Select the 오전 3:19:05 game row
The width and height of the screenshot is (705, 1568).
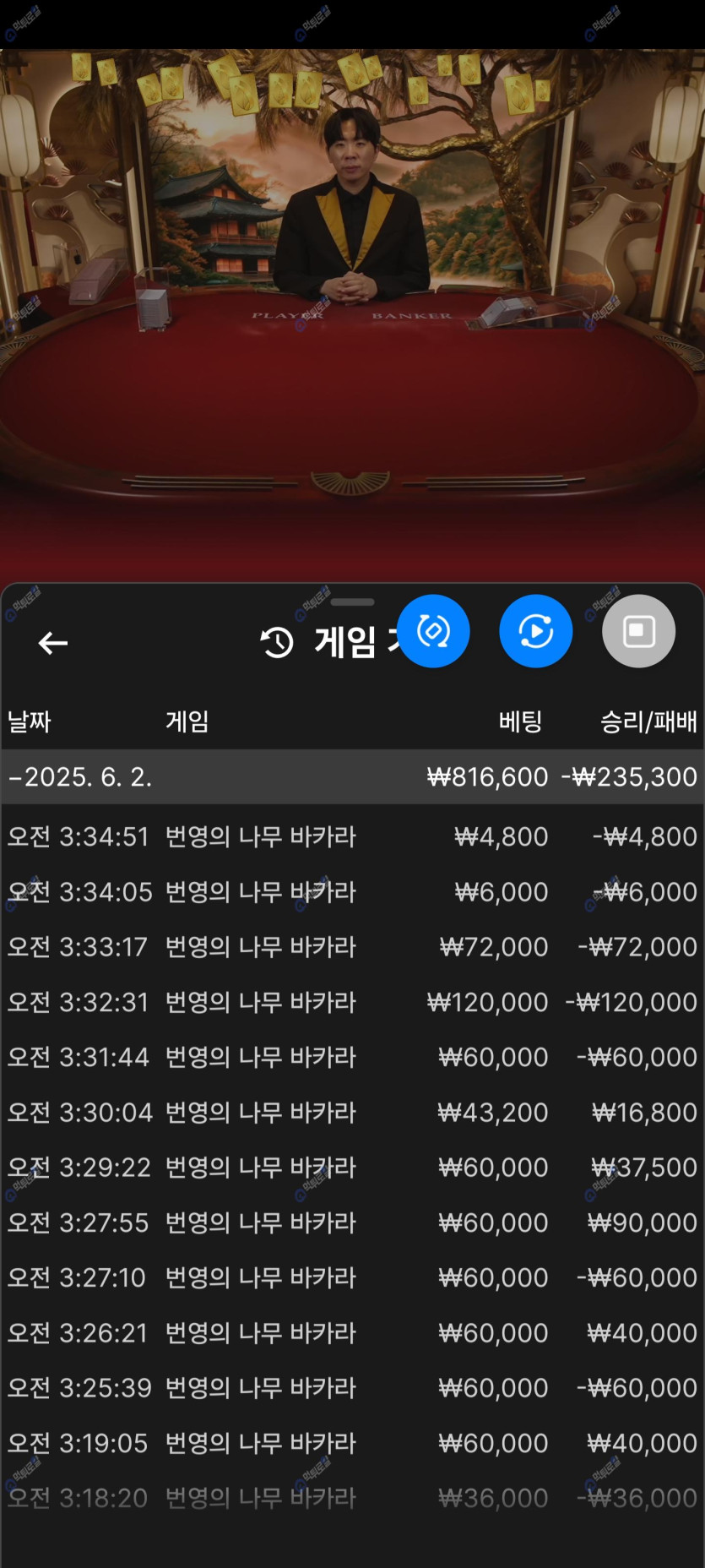click(x=352, y=1443)
